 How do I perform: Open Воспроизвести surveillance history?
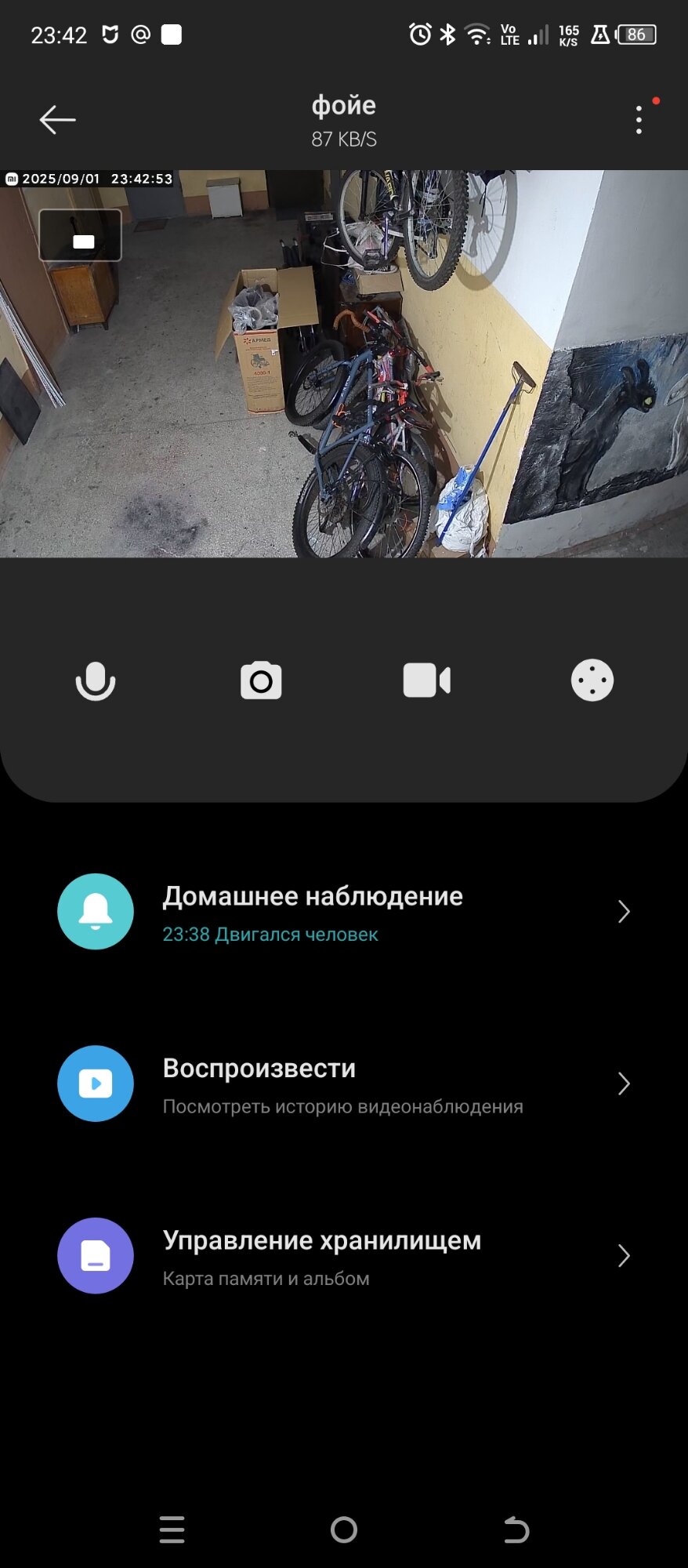tap(344, 1084)
